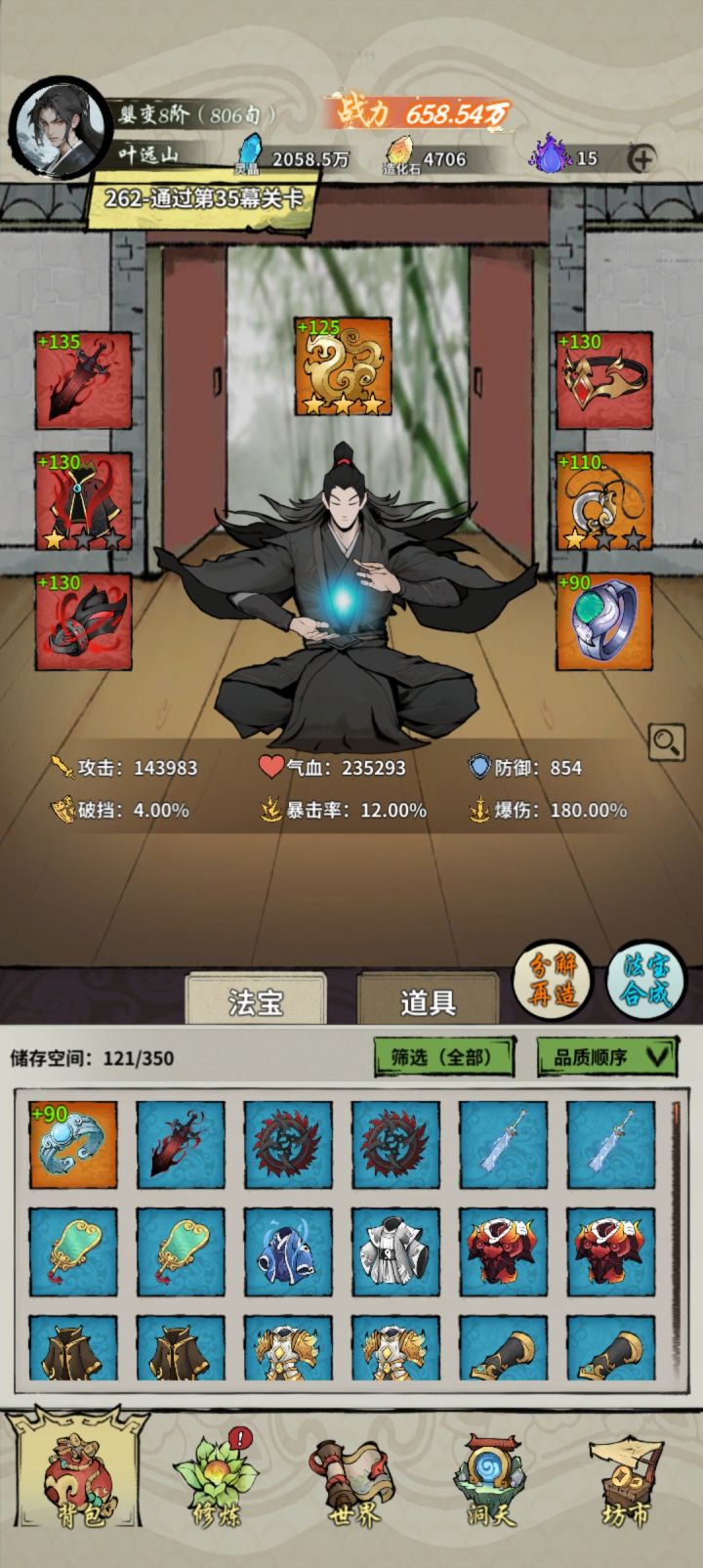
Task: Click the purple summon orb currency icon
Action: pyautogui.click(x=553, y=154)
